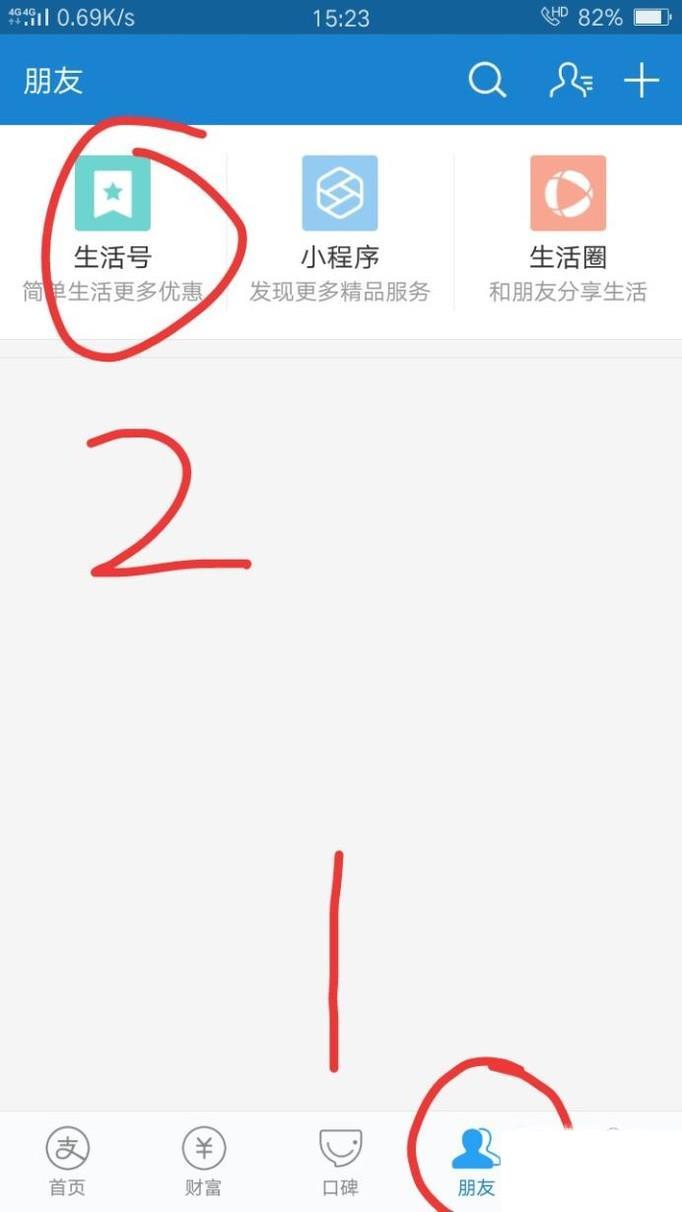This screenshot has height=1212, width=682.
Task: Switch to the 财富 tab
Action: click(204, 1162)
